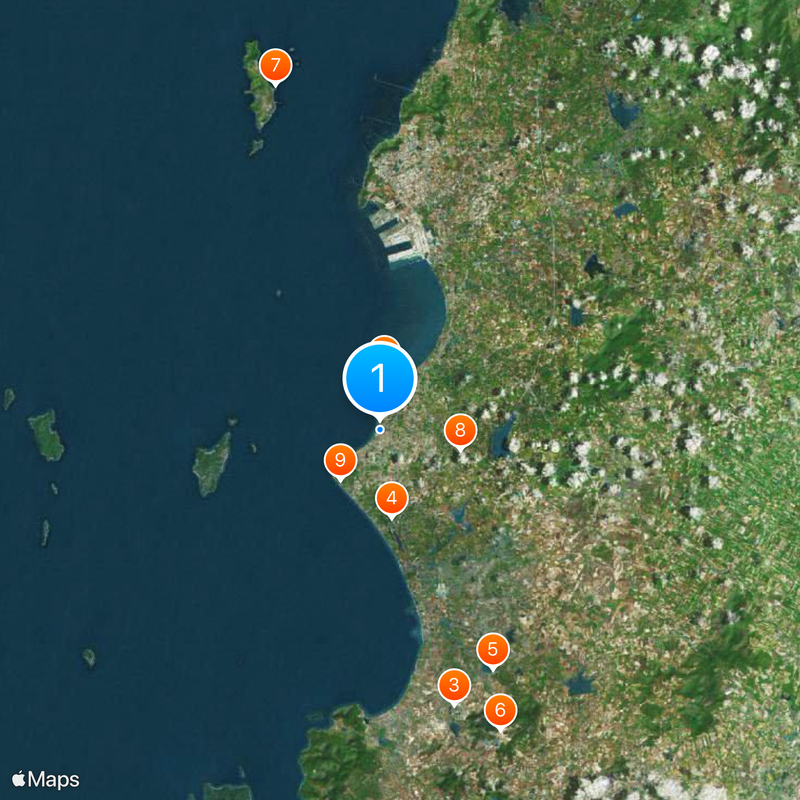Open map pin number 3
800x800 pixels.
point(454,685)
